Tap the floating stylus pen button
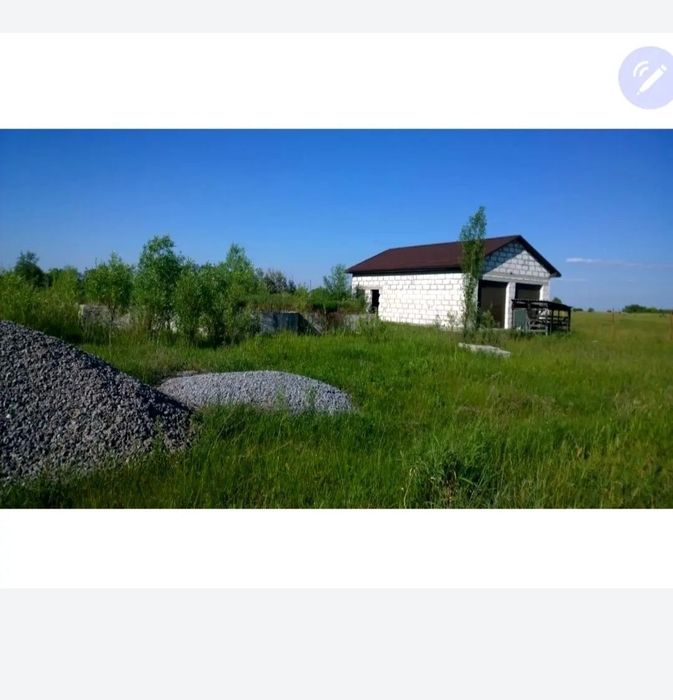Screen dimensions: 673x700 click(x=648, y=77)
